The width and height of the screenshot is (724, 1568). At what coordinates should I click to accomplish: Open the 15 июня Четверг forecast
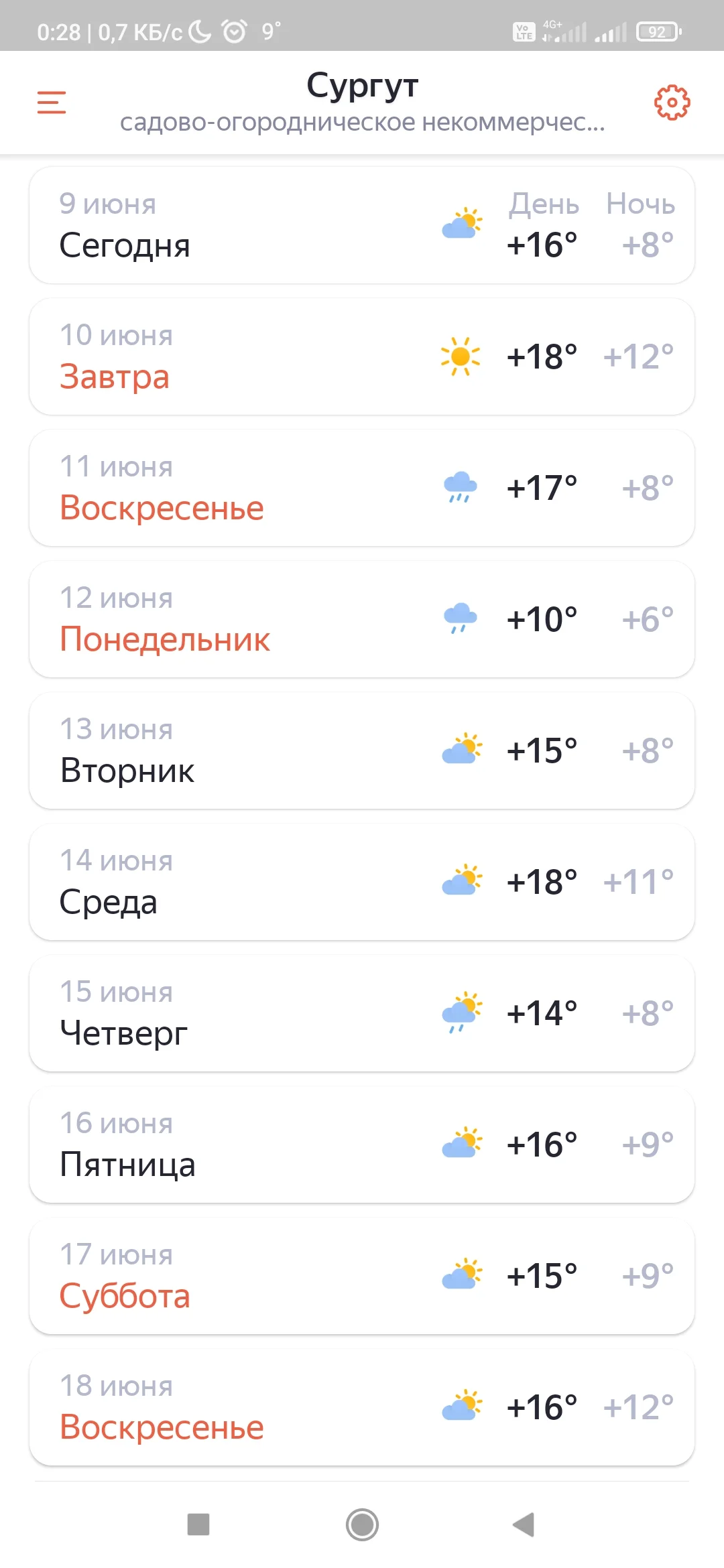(x=362, y=1013)
